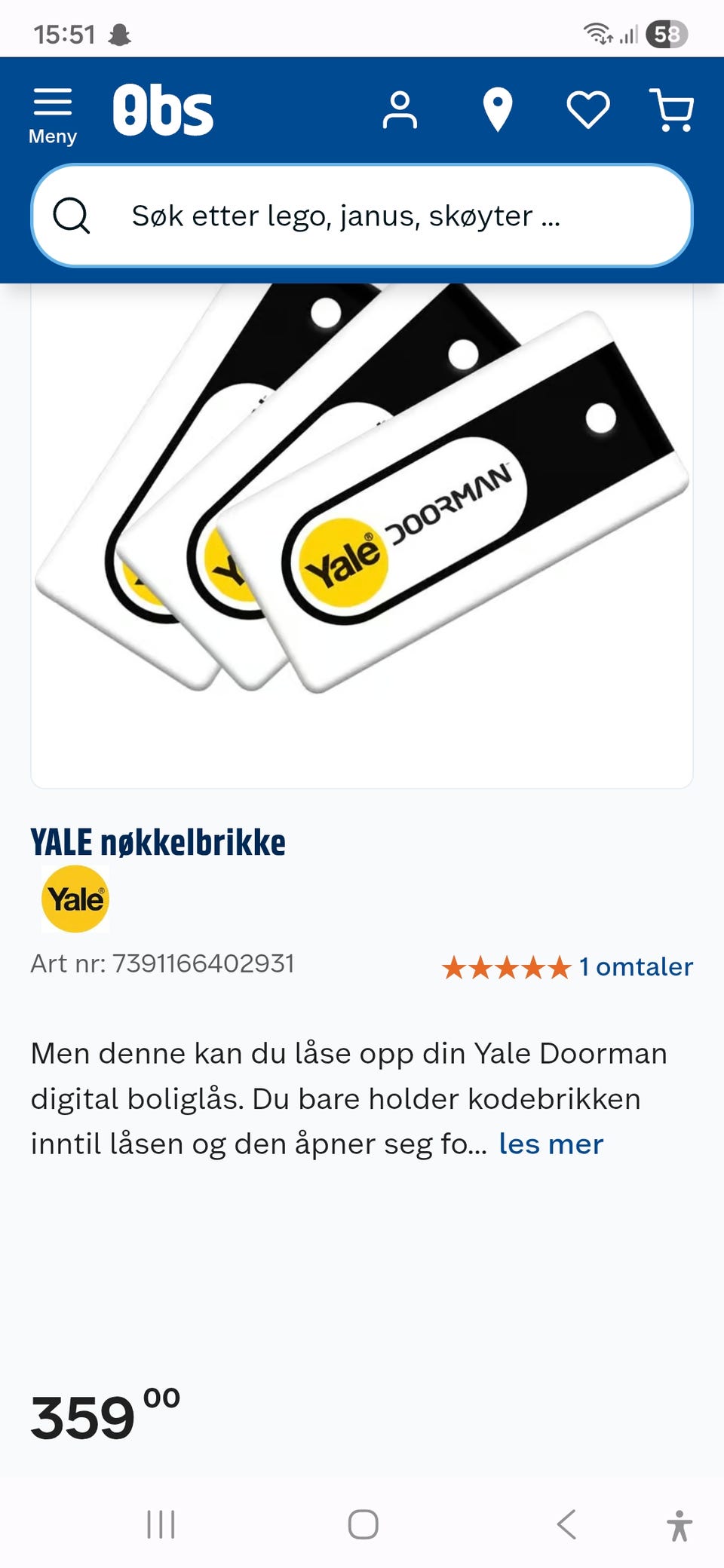Screen dimensions: 724x1568
Task: Open reviews via 1 omtaler link
Action: point(636,966)
